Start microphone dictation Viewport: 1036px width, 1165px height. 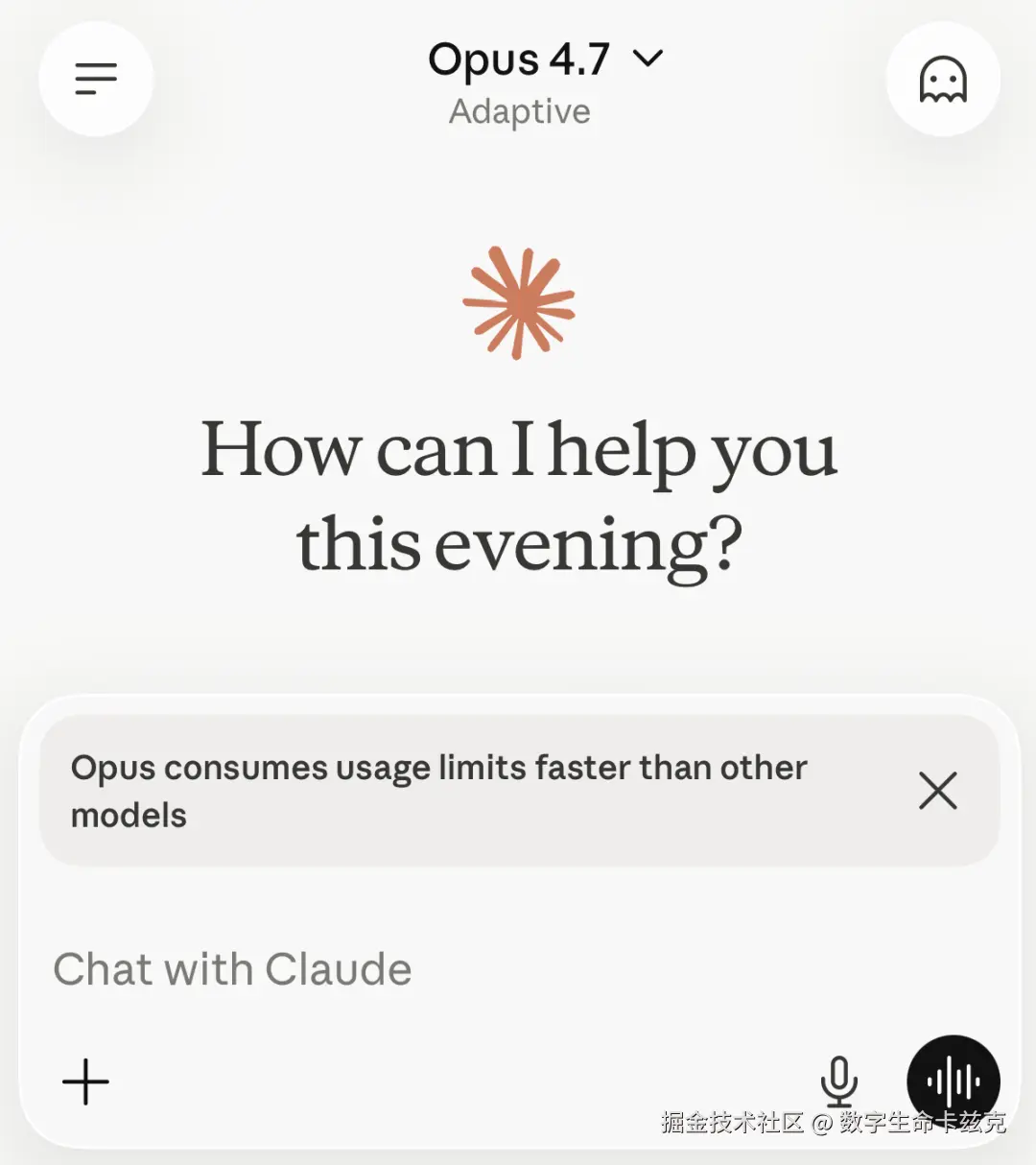coord(838,1082)
